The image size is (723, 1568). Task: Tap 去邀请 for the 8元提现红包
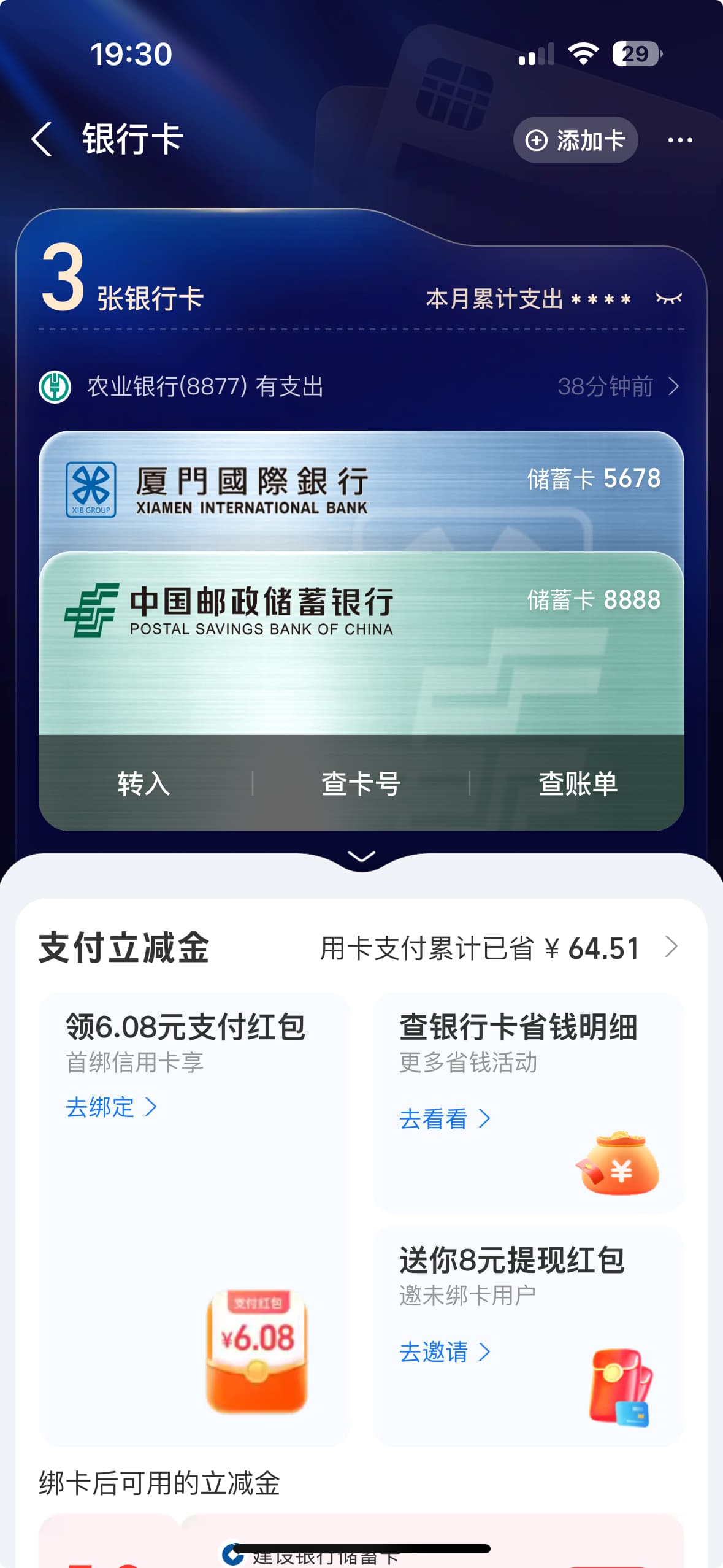pos(445,1352)
